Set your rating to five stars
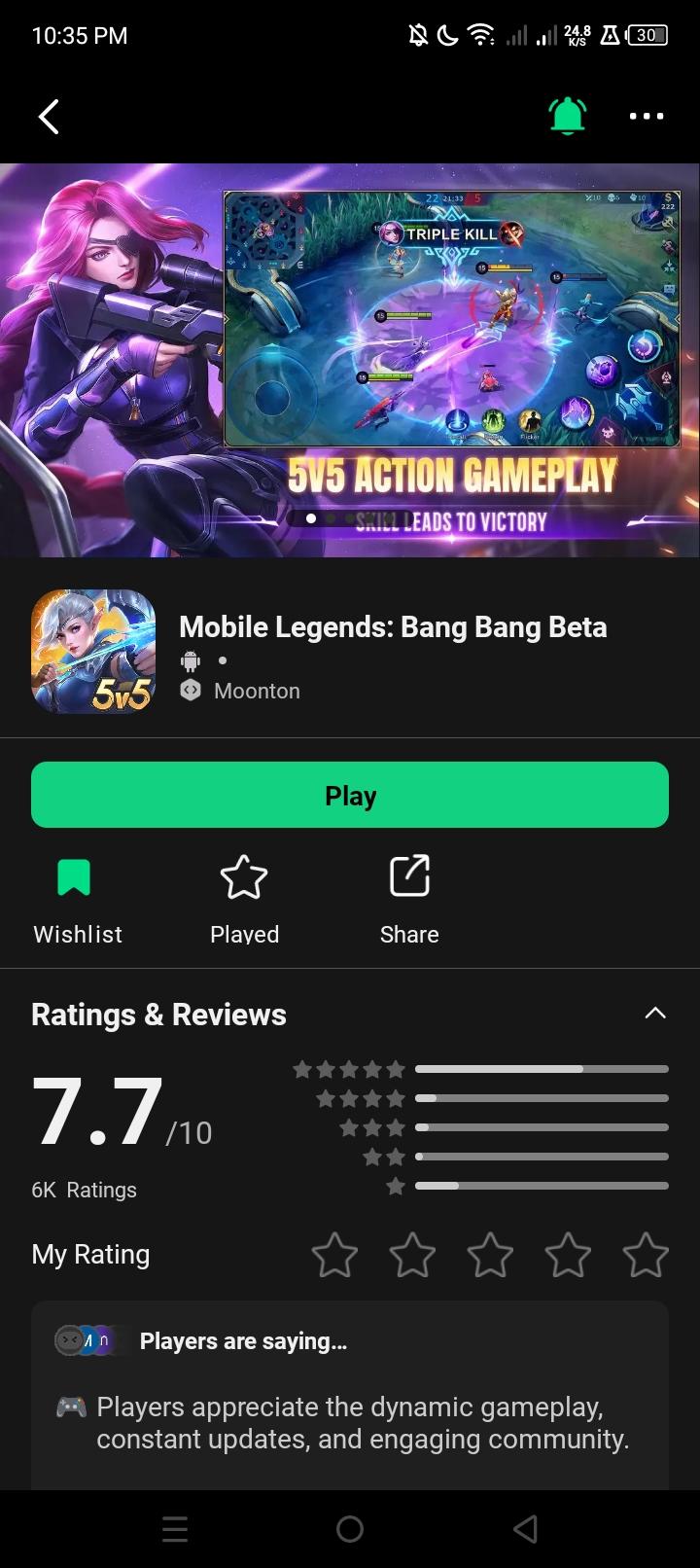This screenshot has height=1568, width=700. (646, 1255)
